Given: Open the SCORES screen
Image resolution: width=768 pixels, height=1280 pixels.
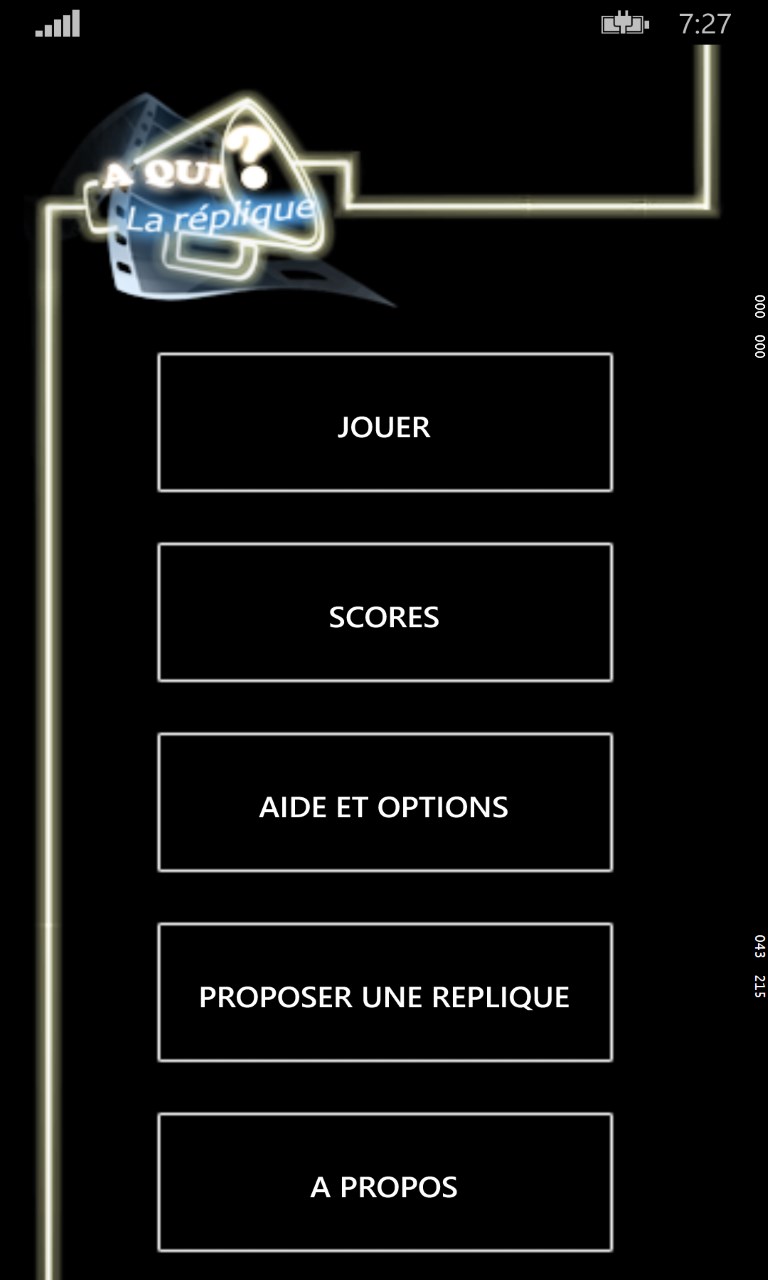Looking at the screenshot, I should click(x=384, y=613).
